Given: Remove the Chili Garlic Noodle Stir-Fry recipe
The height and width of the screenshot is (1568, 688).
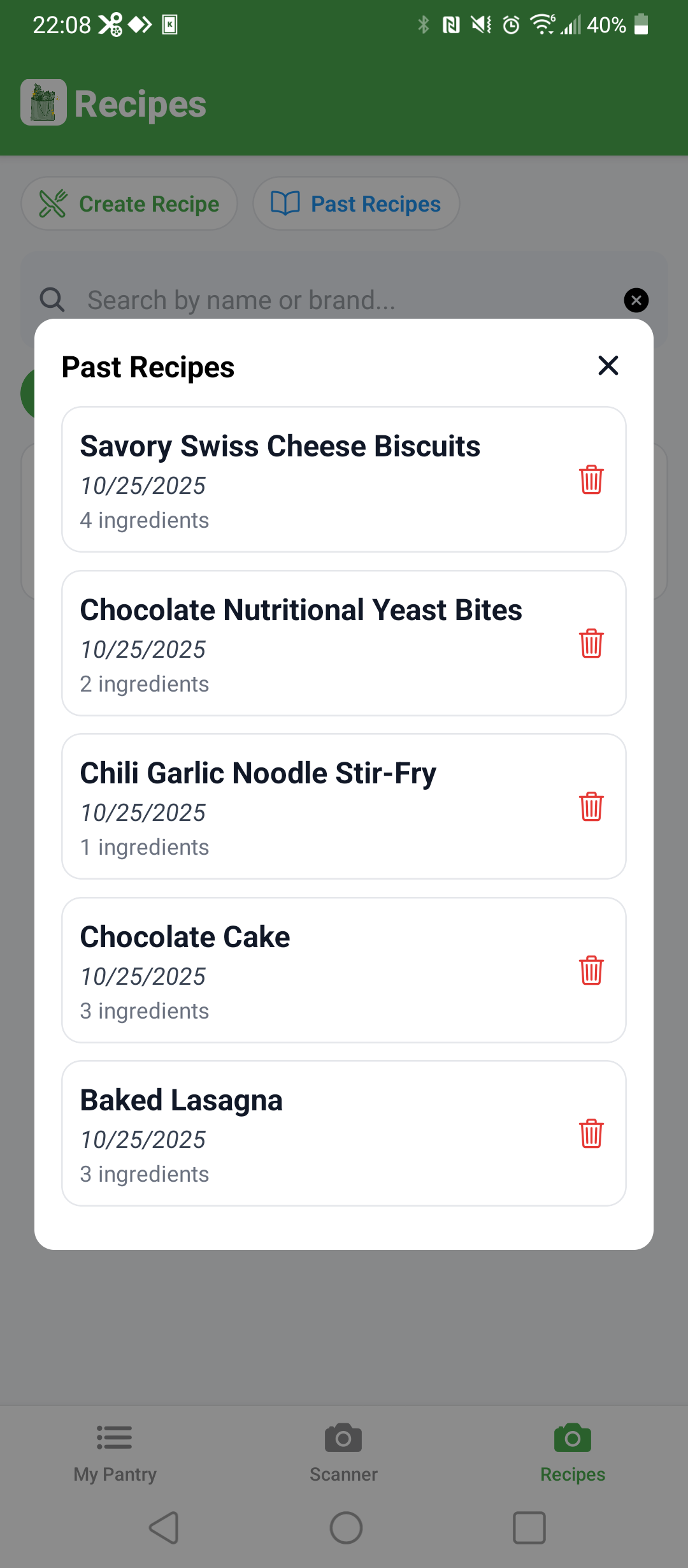Looking at the screenshot, I should click(x=591, y=806).
